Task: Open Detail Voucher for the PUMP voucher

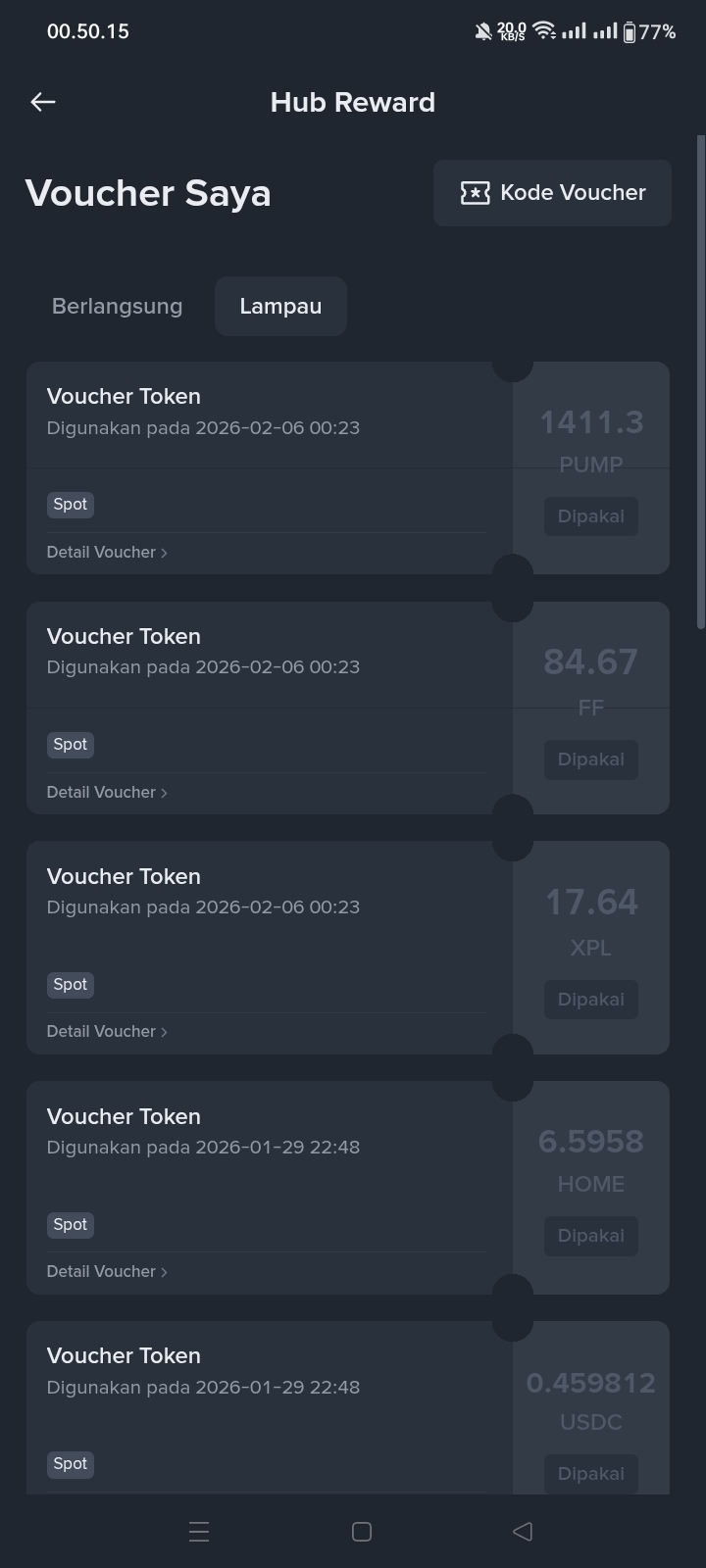Action: tap(107, 552)
